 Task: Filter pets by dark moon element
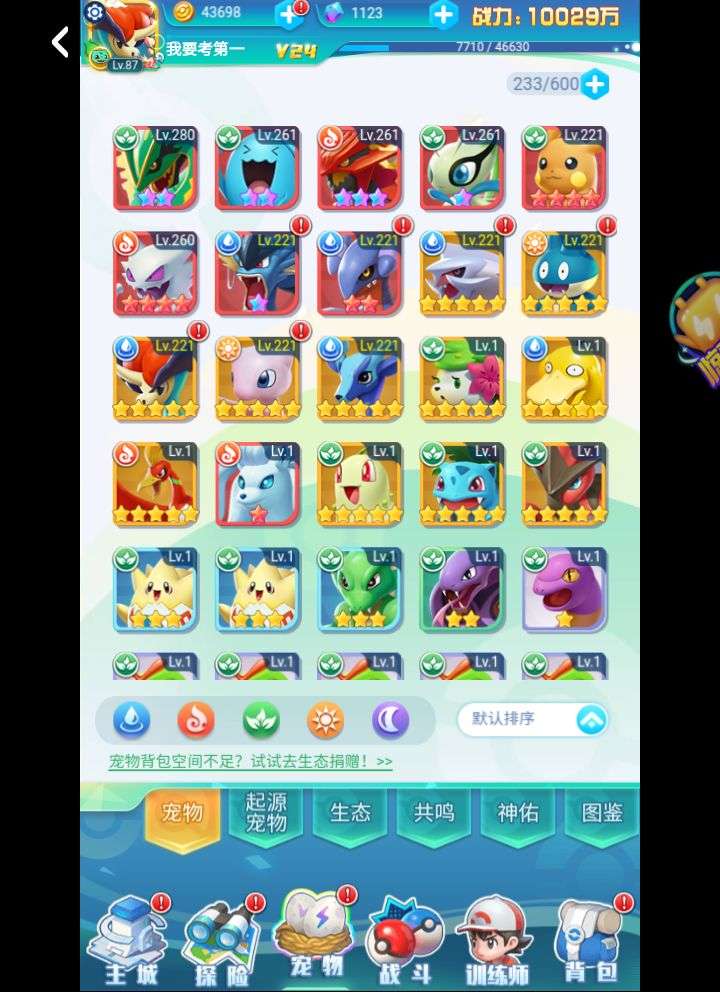click(391, 720)
